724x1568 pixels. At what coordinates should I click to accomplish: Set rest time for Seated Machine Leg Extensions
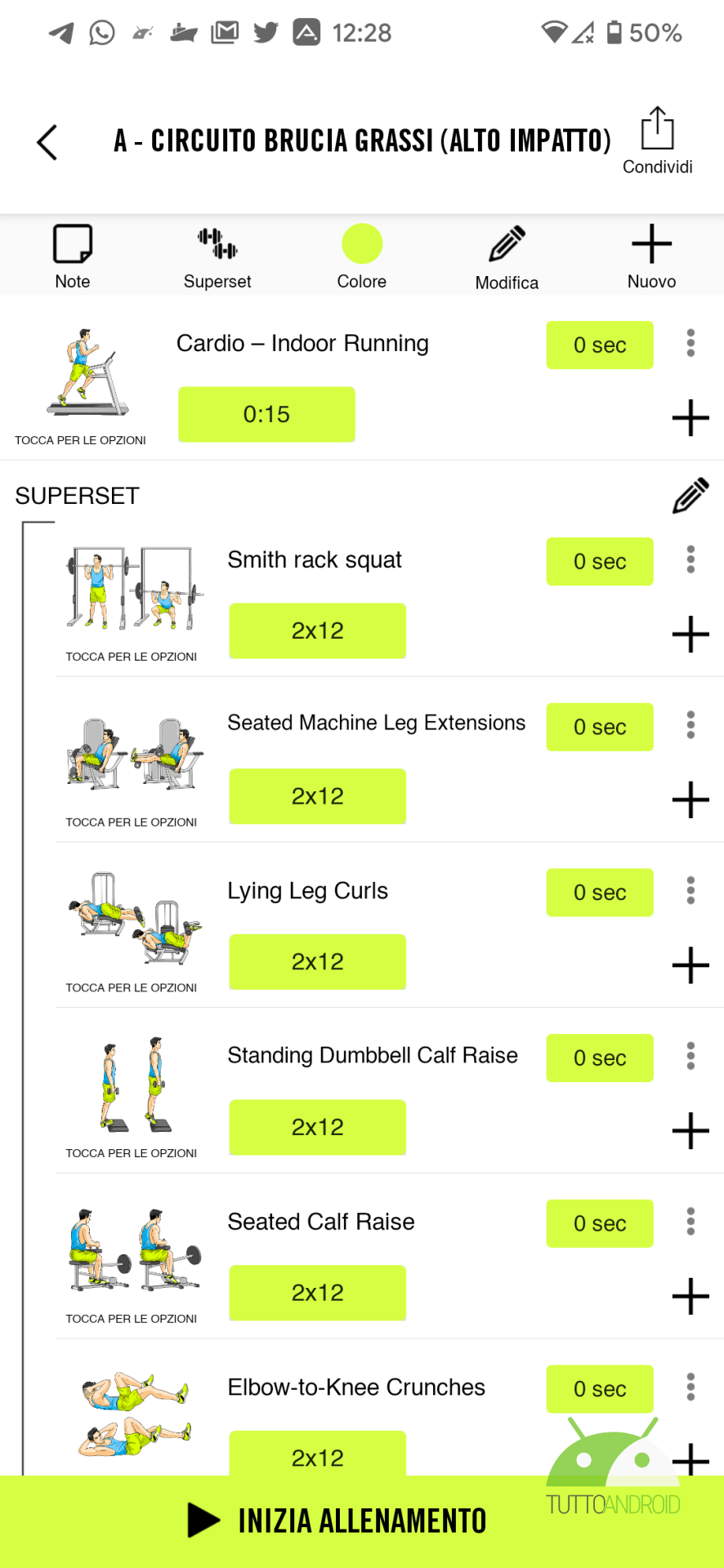click(x=599, y=727)
